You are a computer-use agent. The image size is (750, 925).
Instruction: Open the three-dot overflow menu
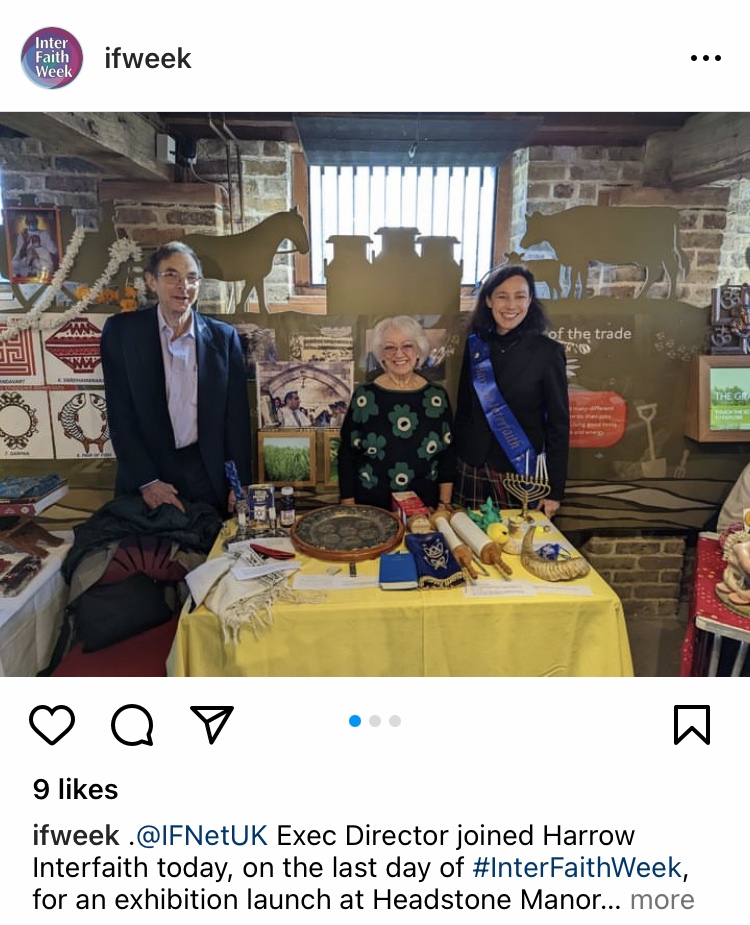click(705, 59)
